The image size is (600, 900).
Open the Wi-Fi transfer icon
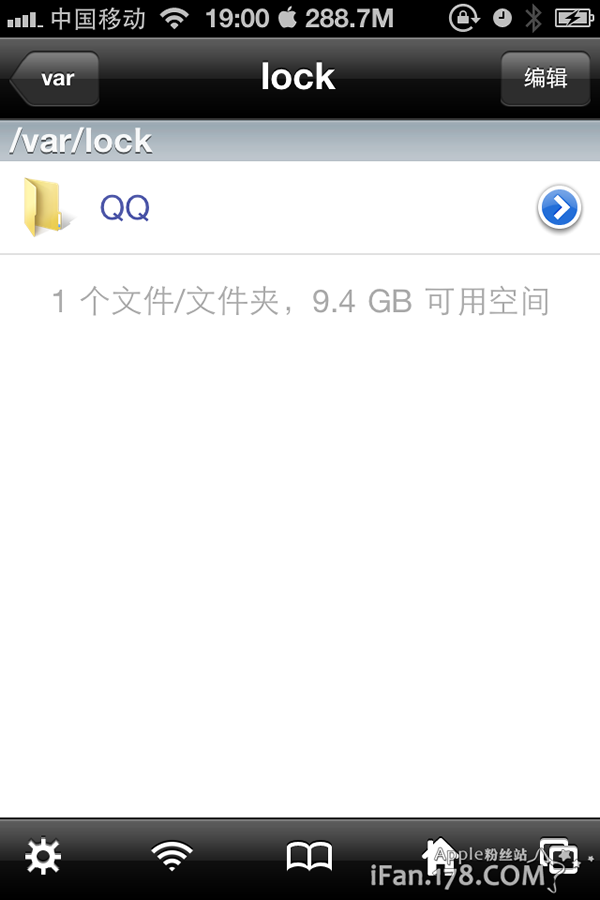point(172,857)
